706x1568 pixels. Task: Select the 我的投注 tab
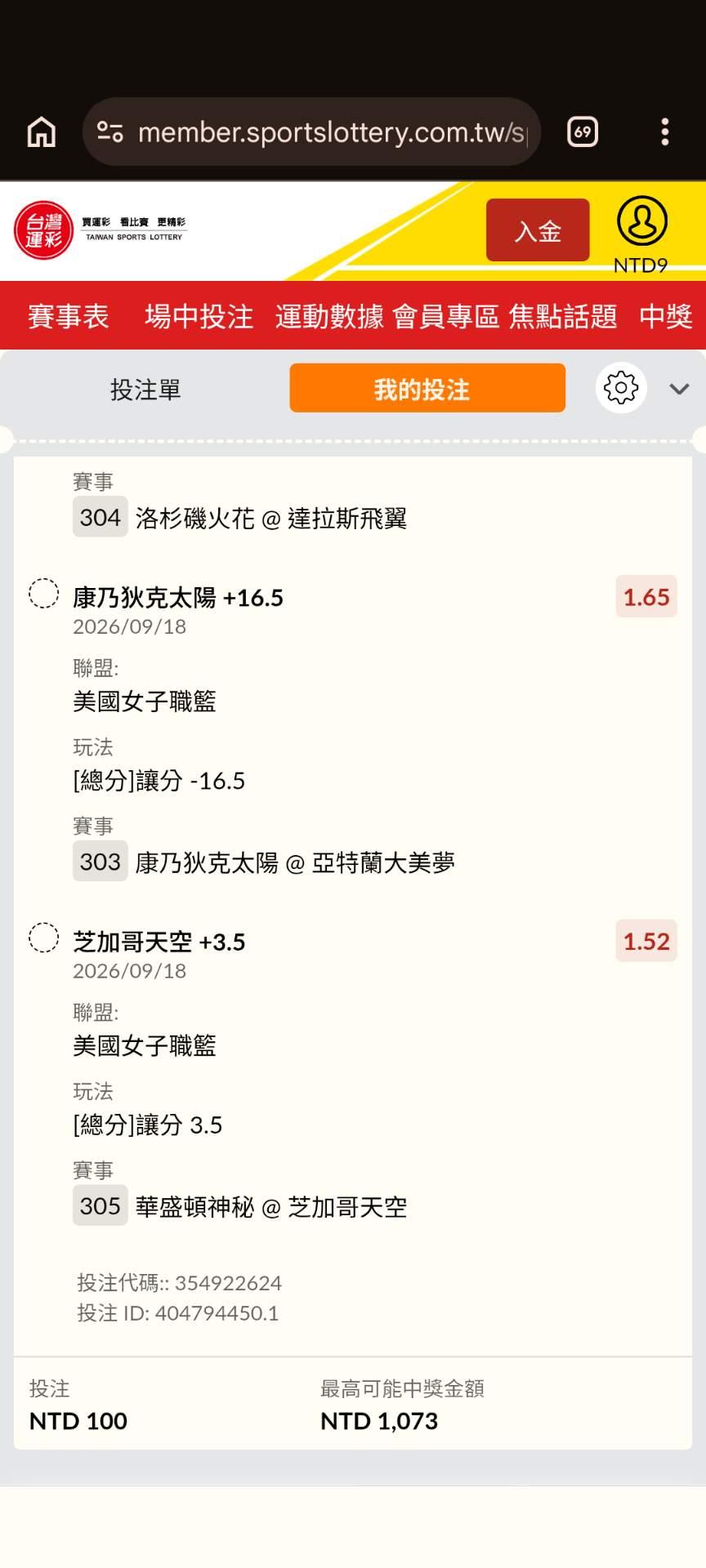pyautogui.click(x=427, y=388)
